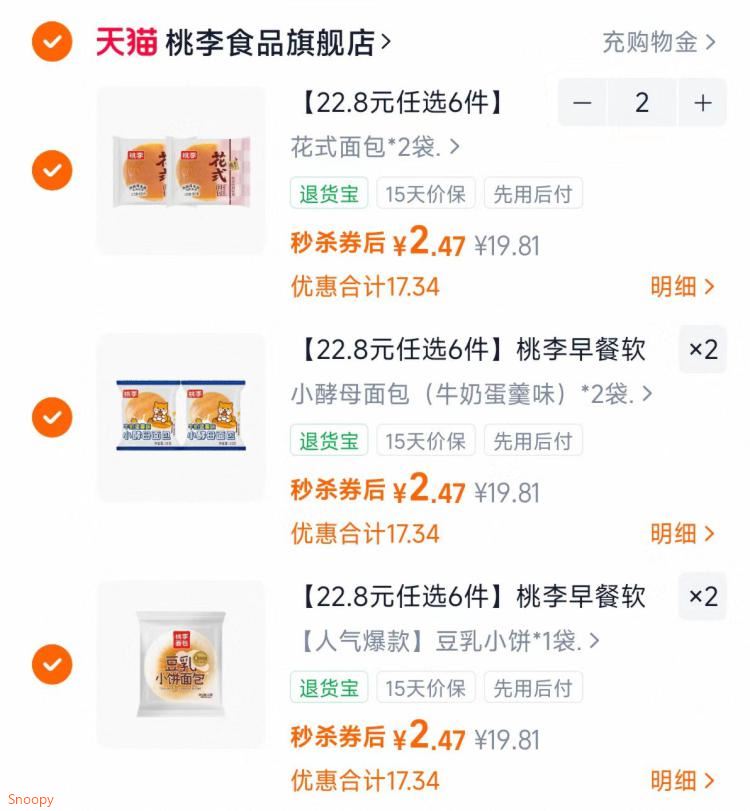Deselect the 花式面包 item checkbox
This screenshot has width=750, height=811.
pos(51,170)
